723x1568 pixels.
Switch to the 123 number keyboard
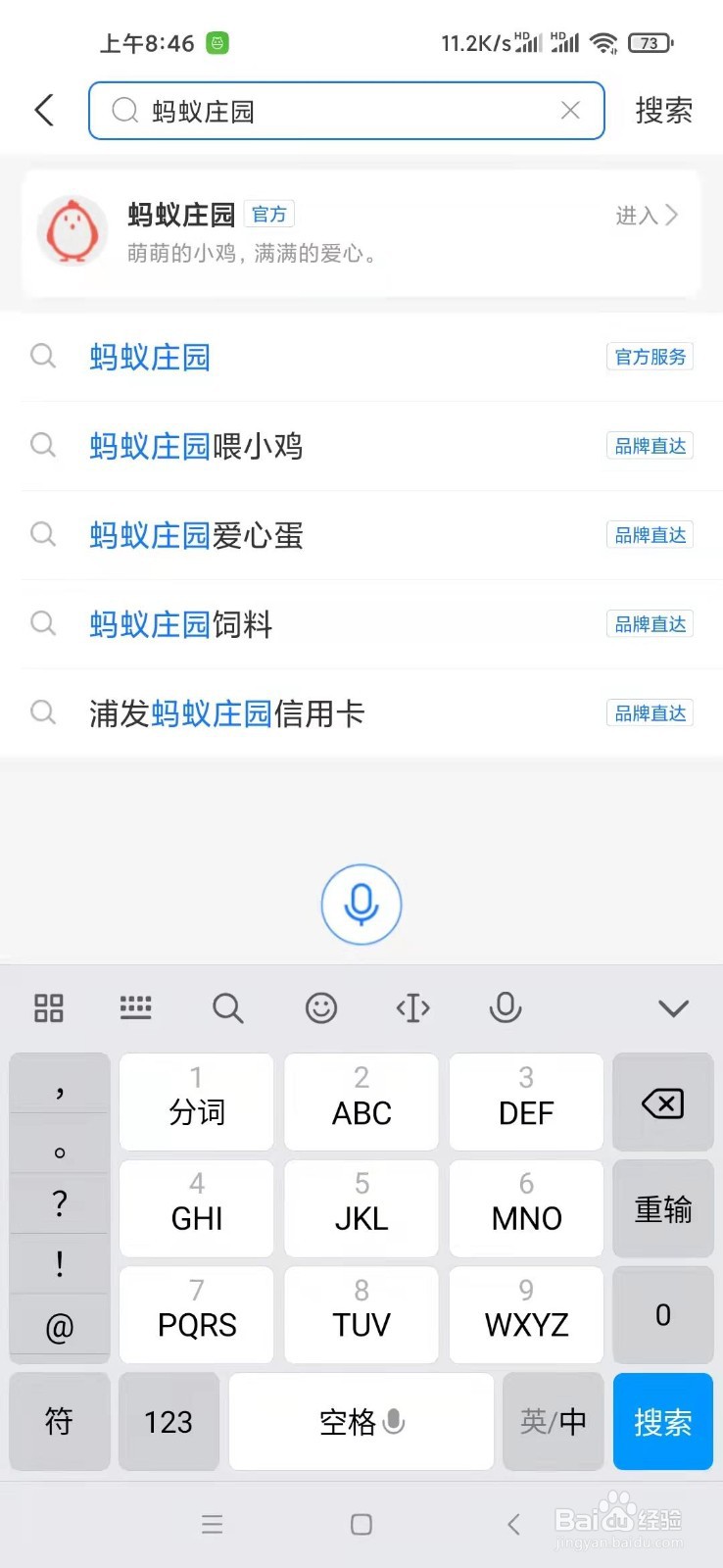[169, 1421]
